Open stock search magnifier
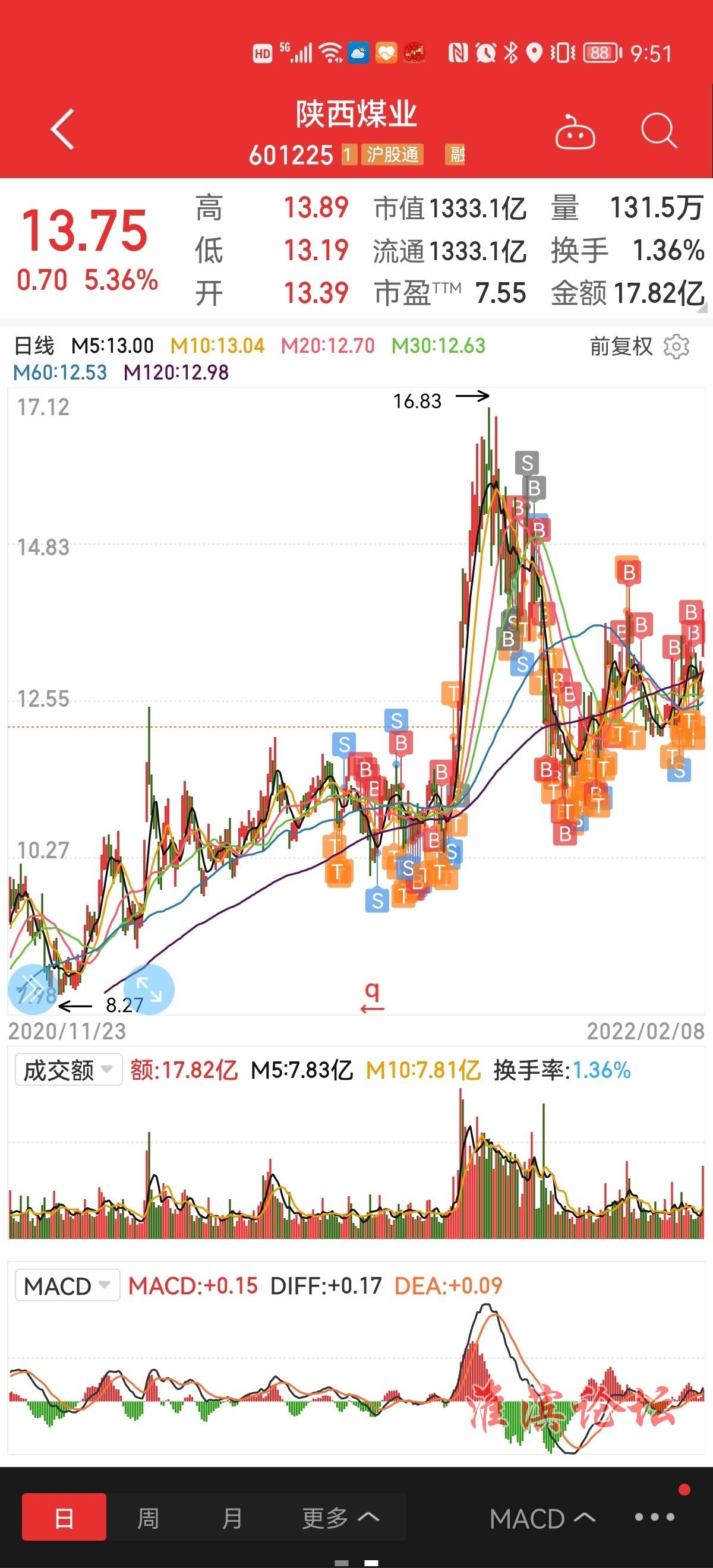Screen dimensions: 713x1568 coord(659,130)
